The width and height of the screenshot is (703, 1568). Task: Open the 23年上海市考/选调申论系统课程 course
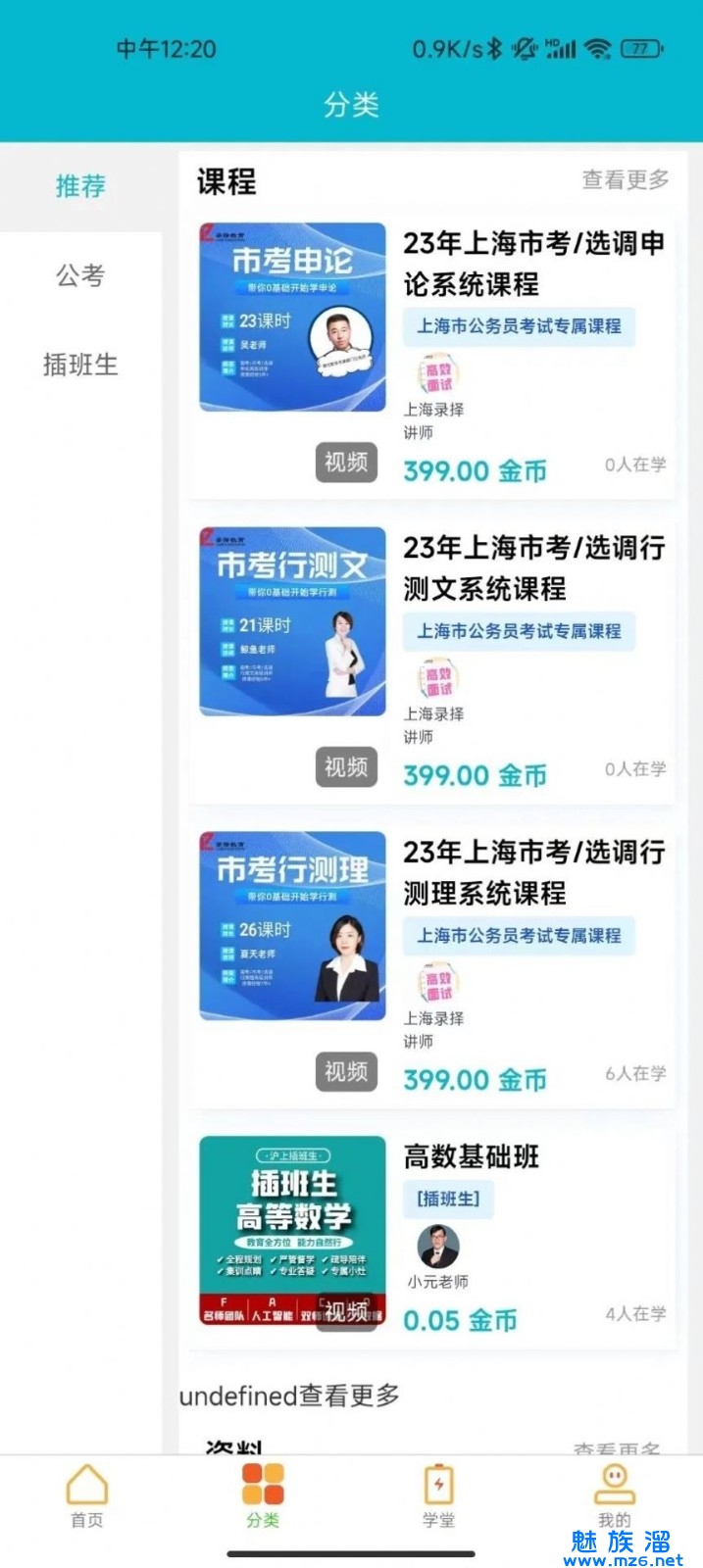coord(533,264)
